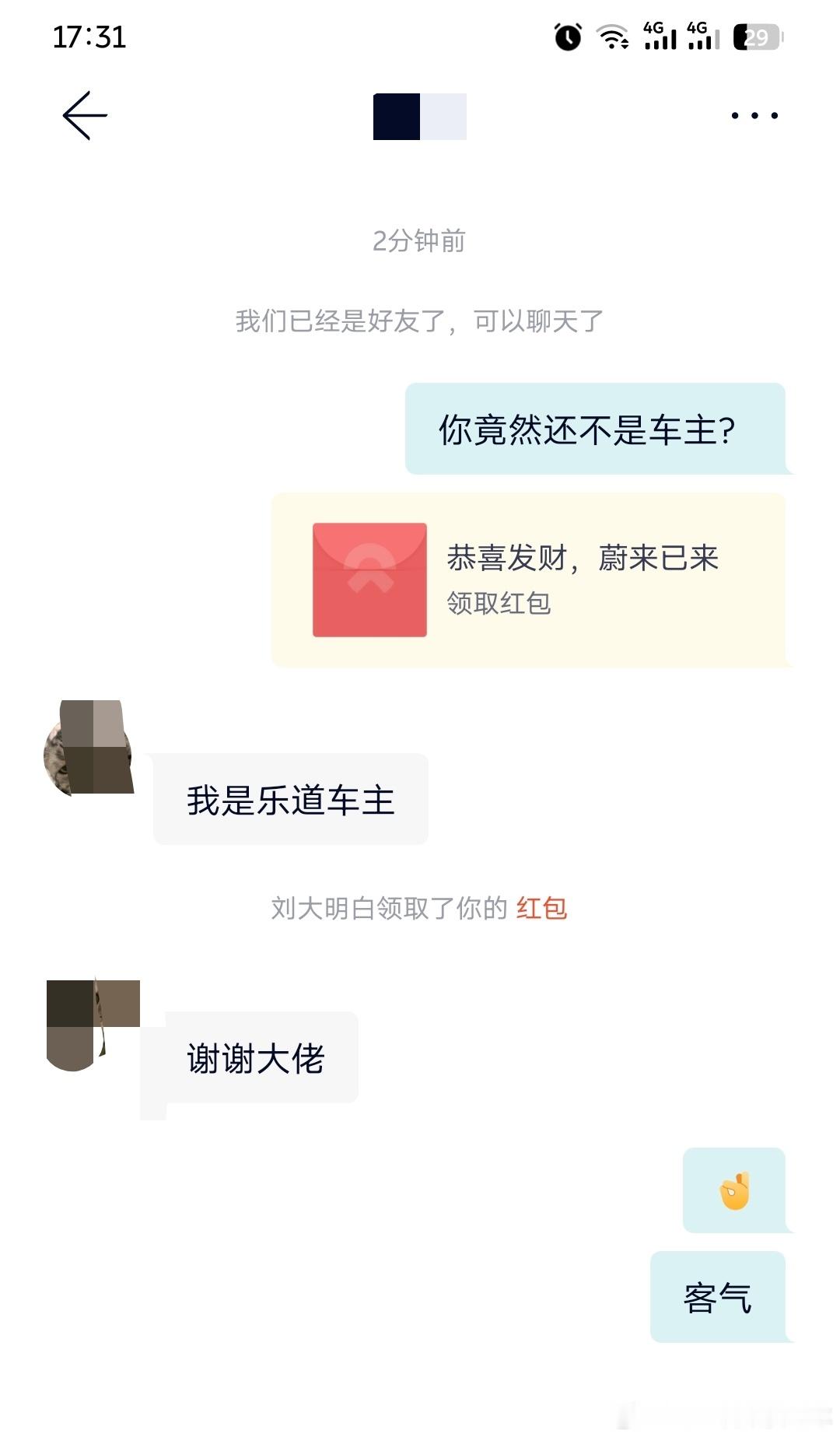This screenshot has height=1437, width=840.
Task: Select the 你竟然还不是车主 message bubble
Action: coord(597,426)
